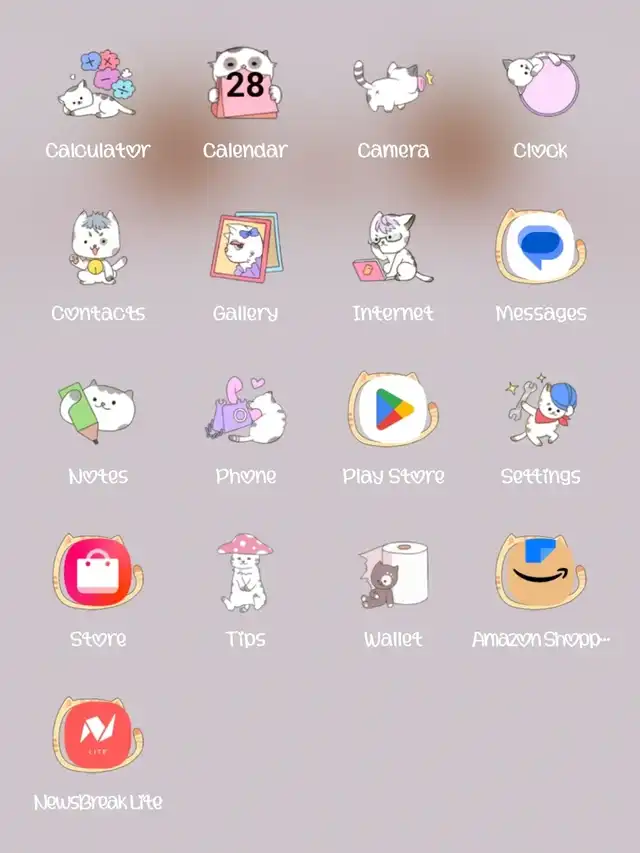Open Messages

(x=540, y=248)
